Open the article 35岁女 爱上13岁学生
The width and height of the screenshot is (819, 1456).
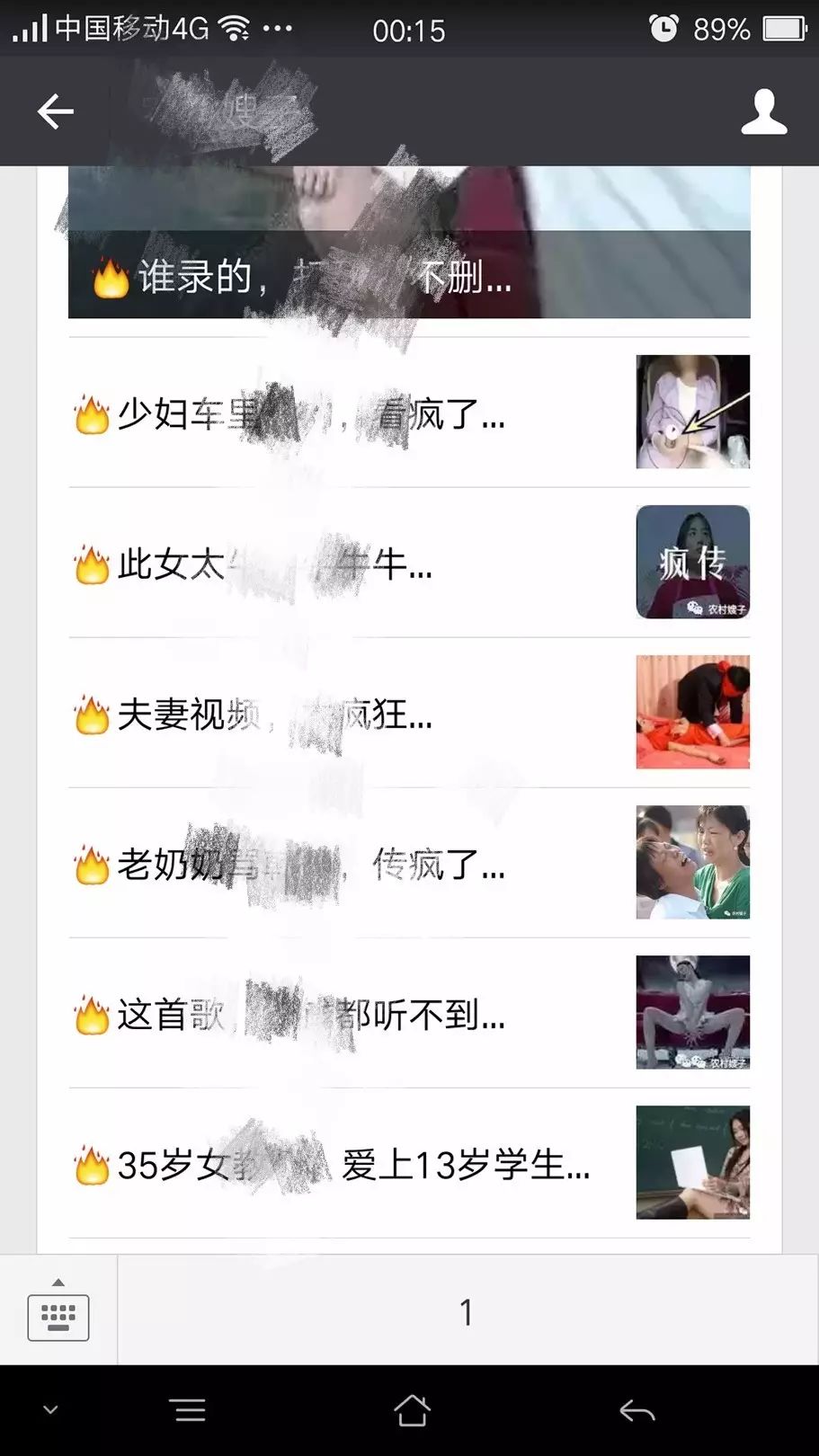point(409,1164)
